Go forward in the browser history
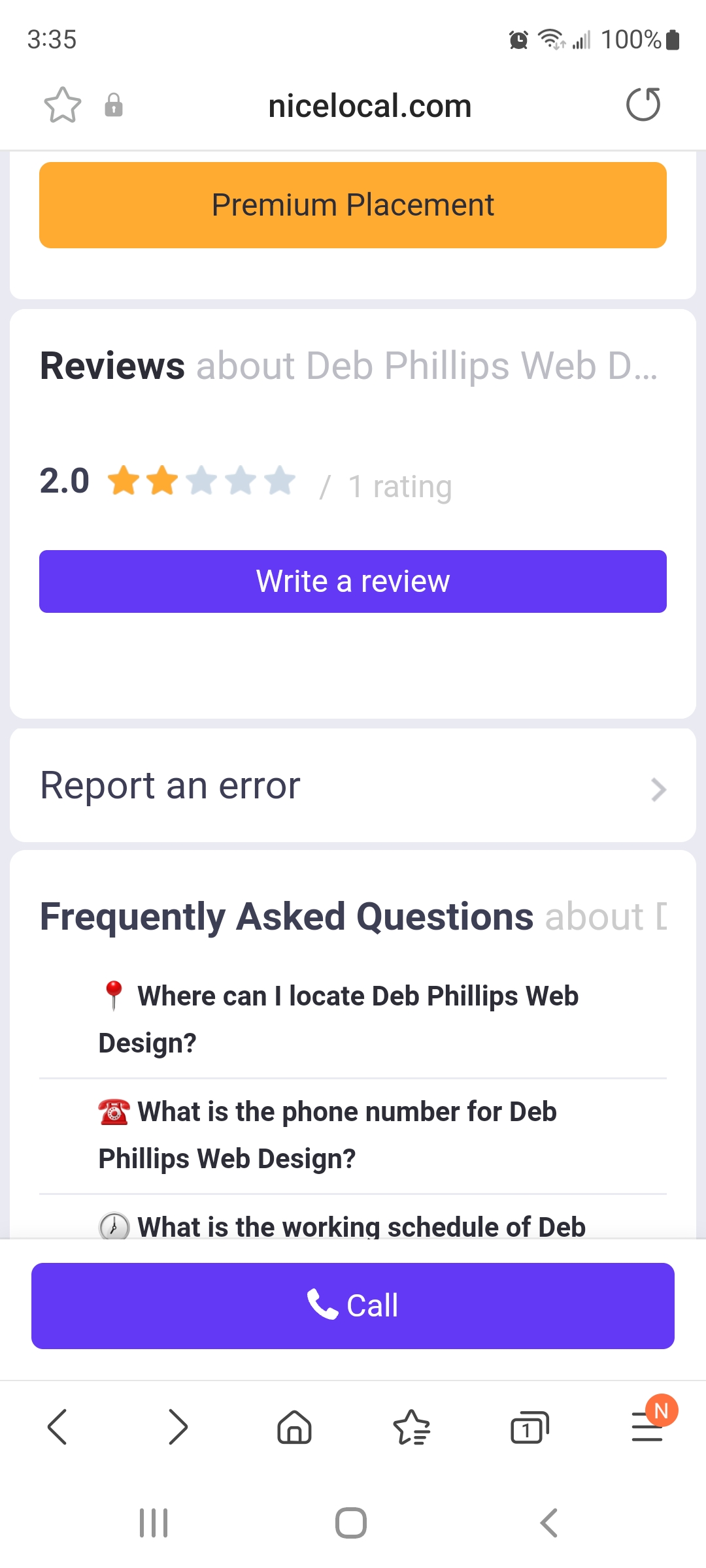The image size is (706, 1568). 177,1427
